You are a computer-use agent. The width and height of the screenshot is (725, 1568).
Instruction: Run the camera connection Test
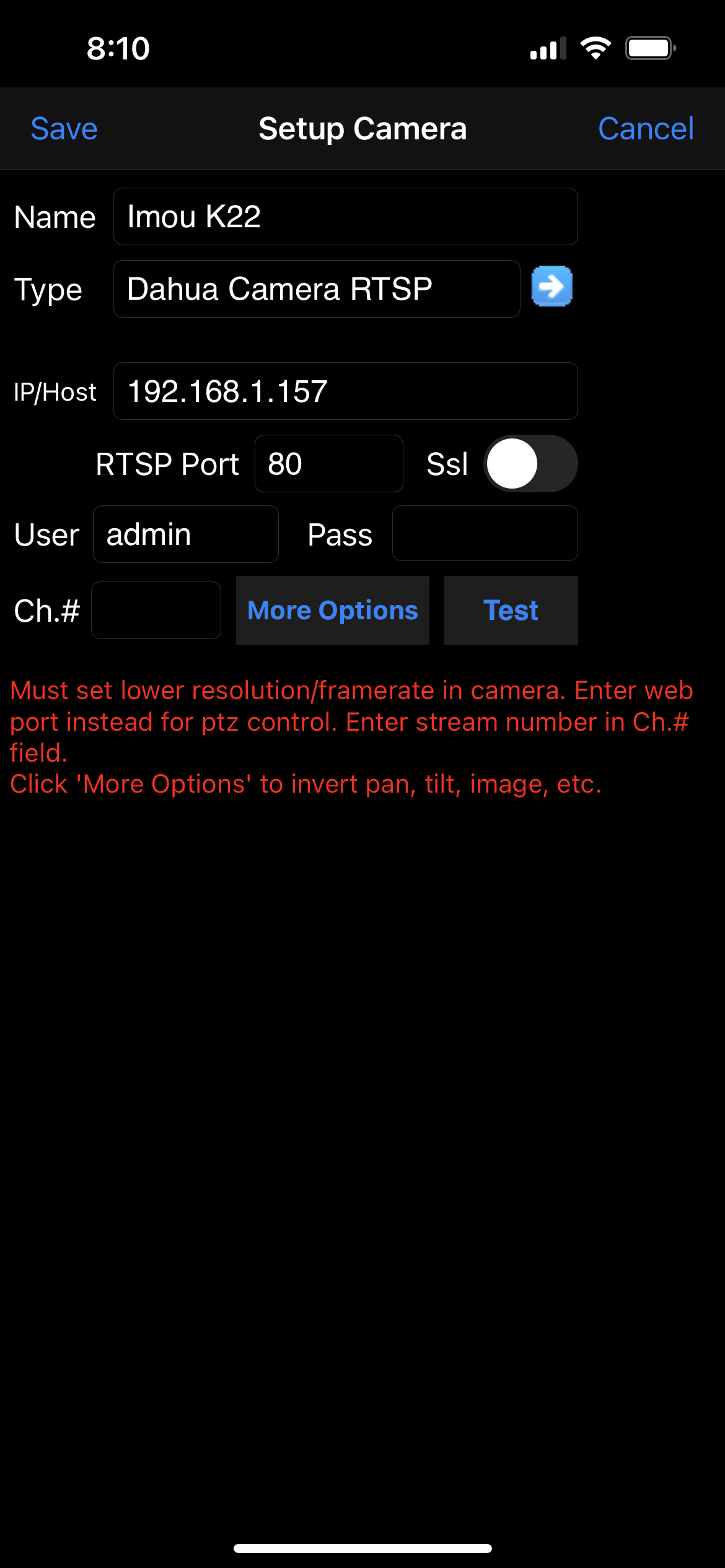click(x=511, y=611)
